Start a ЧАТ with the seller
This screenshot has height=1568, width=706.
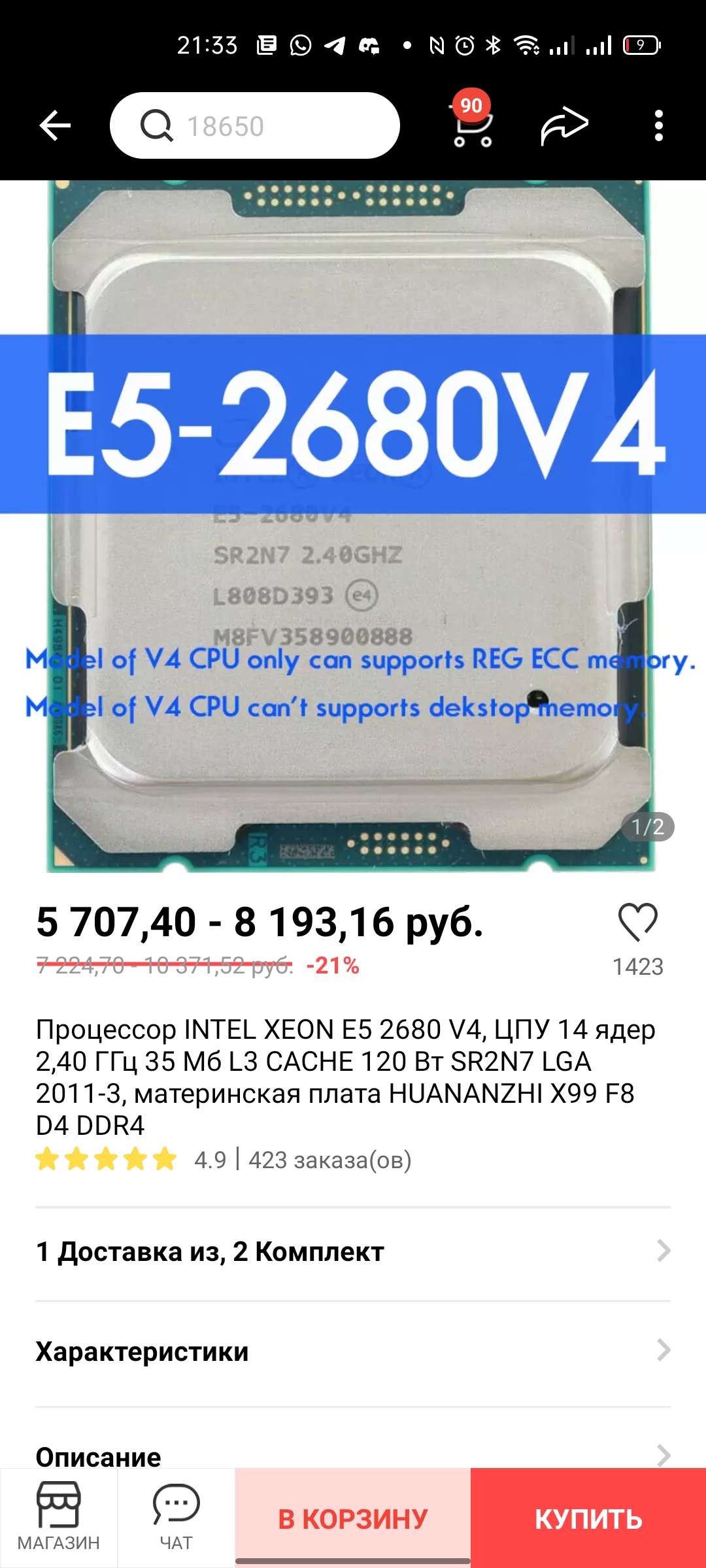[x=176, y=1518]
